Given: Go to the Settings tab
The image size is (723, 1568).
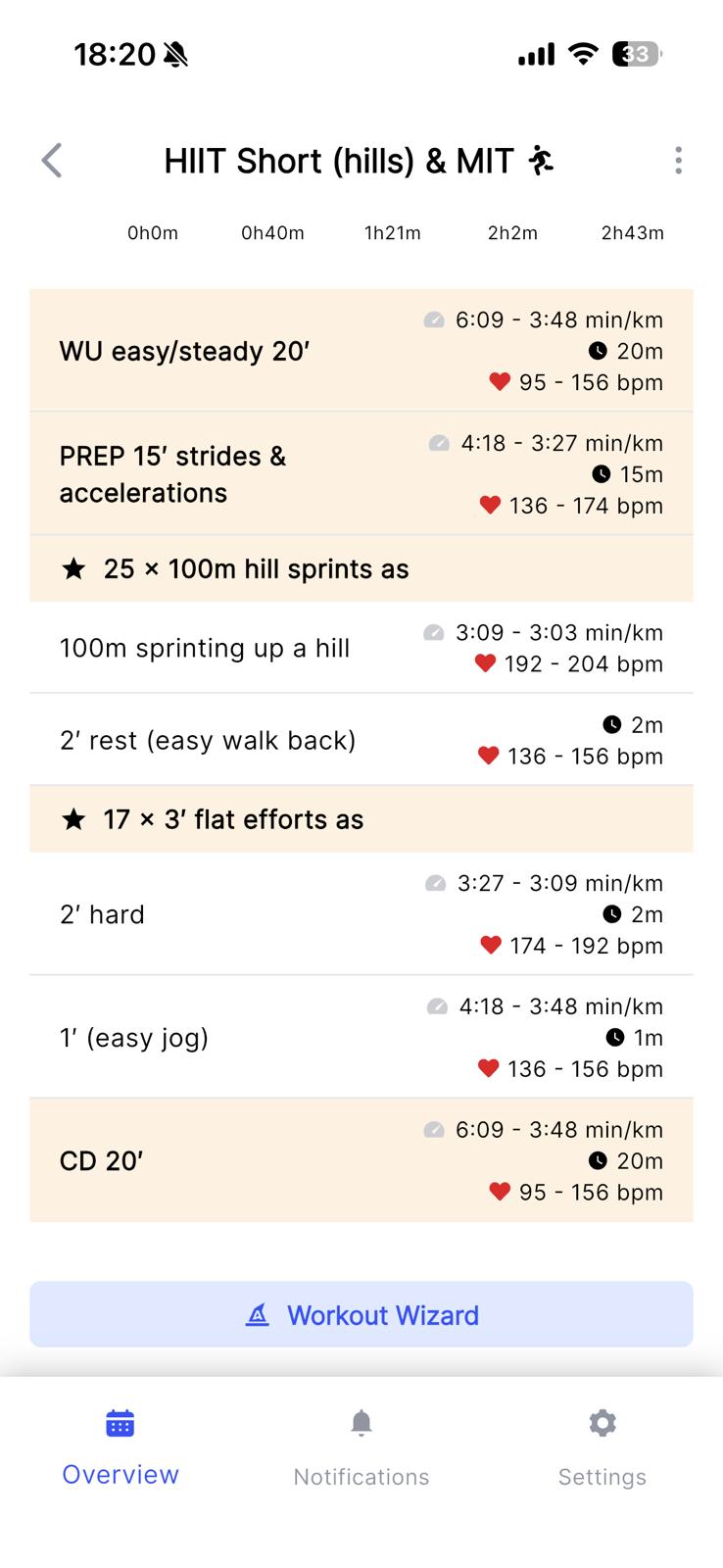Looking at the screenshot, I should (x=602, y=1447).
